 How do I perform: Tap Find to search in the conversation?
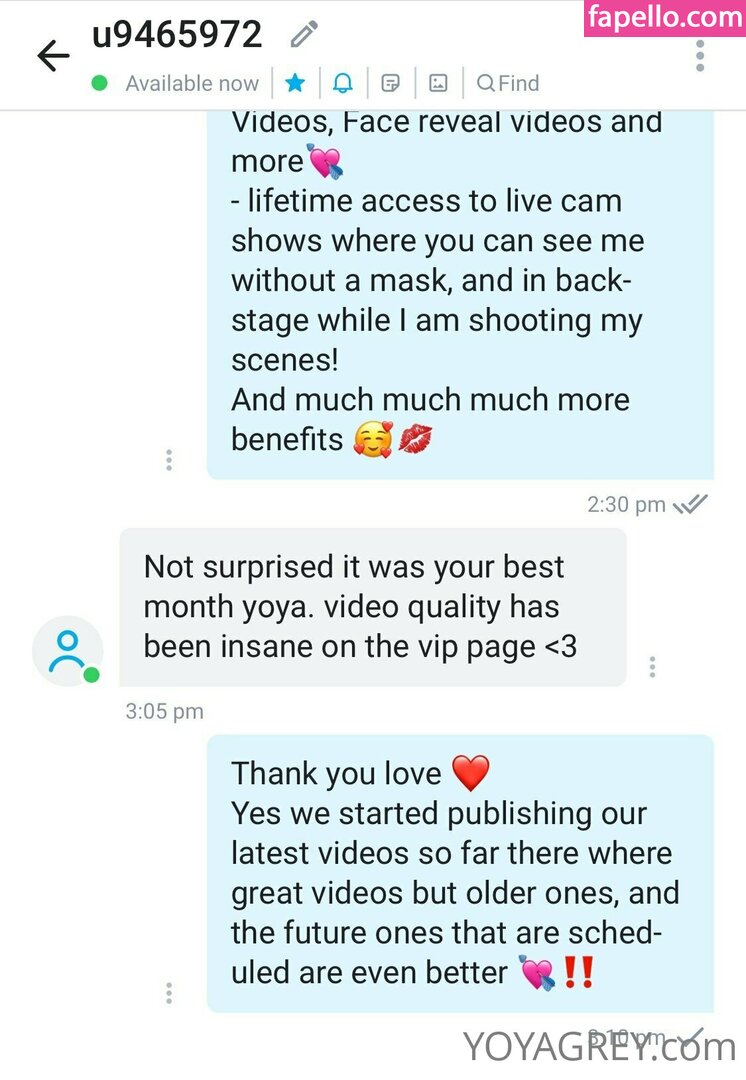(x=508, y=83)
